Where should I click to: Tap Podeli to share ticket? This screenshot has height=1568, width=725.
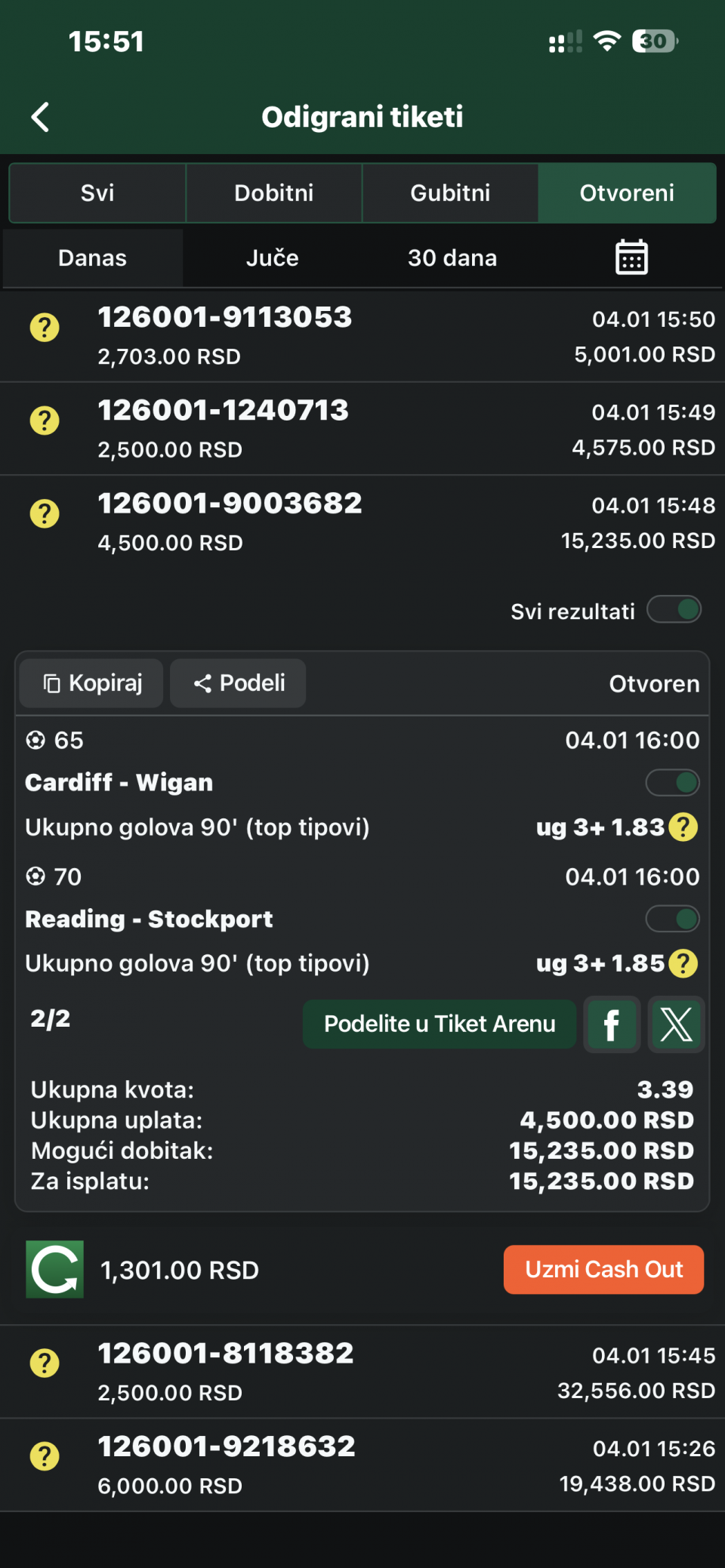coord(239,683)
